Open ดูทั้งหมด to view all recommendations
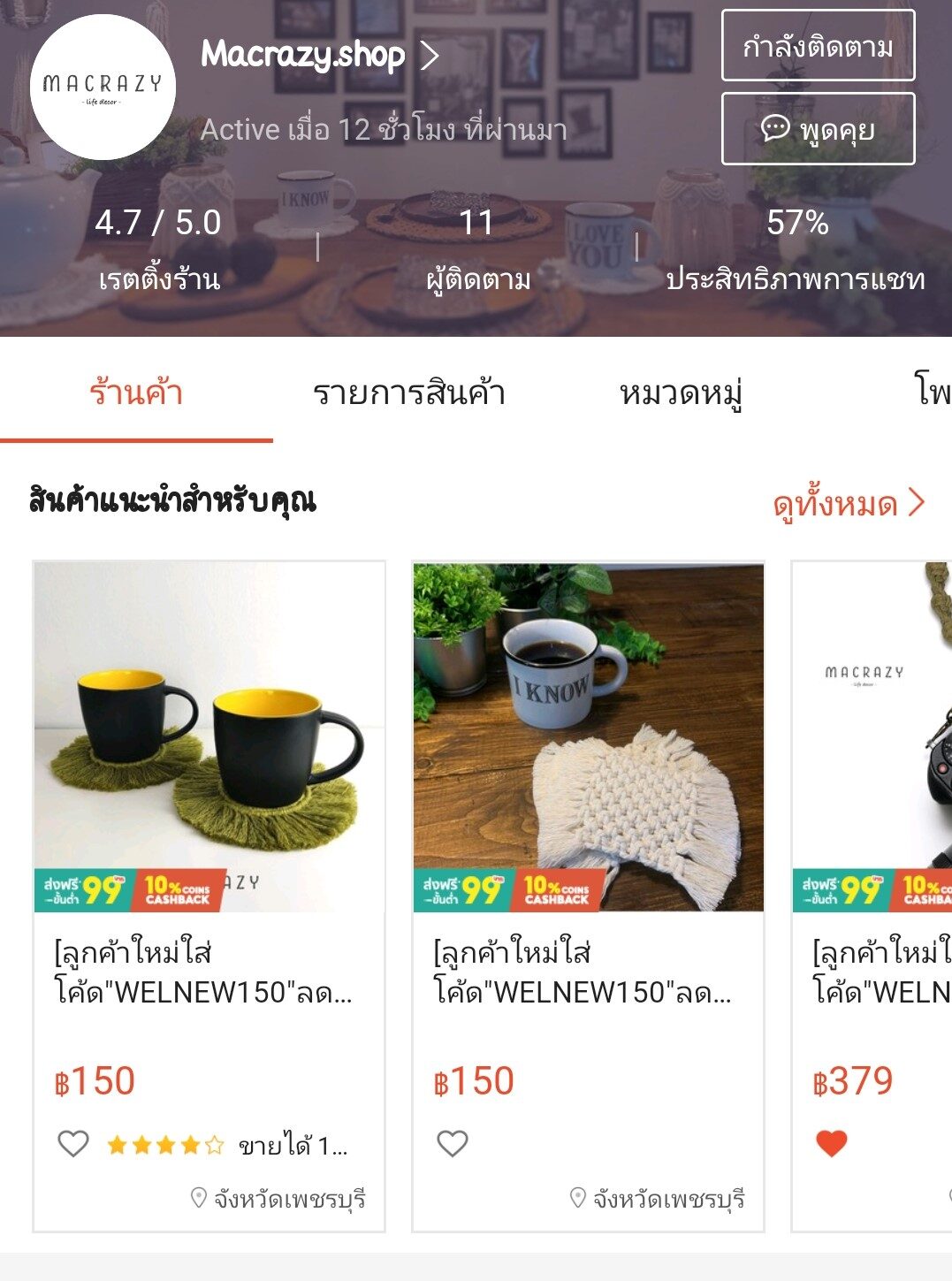The height and width of the screenshot is (1281, 952). (847, 504)
